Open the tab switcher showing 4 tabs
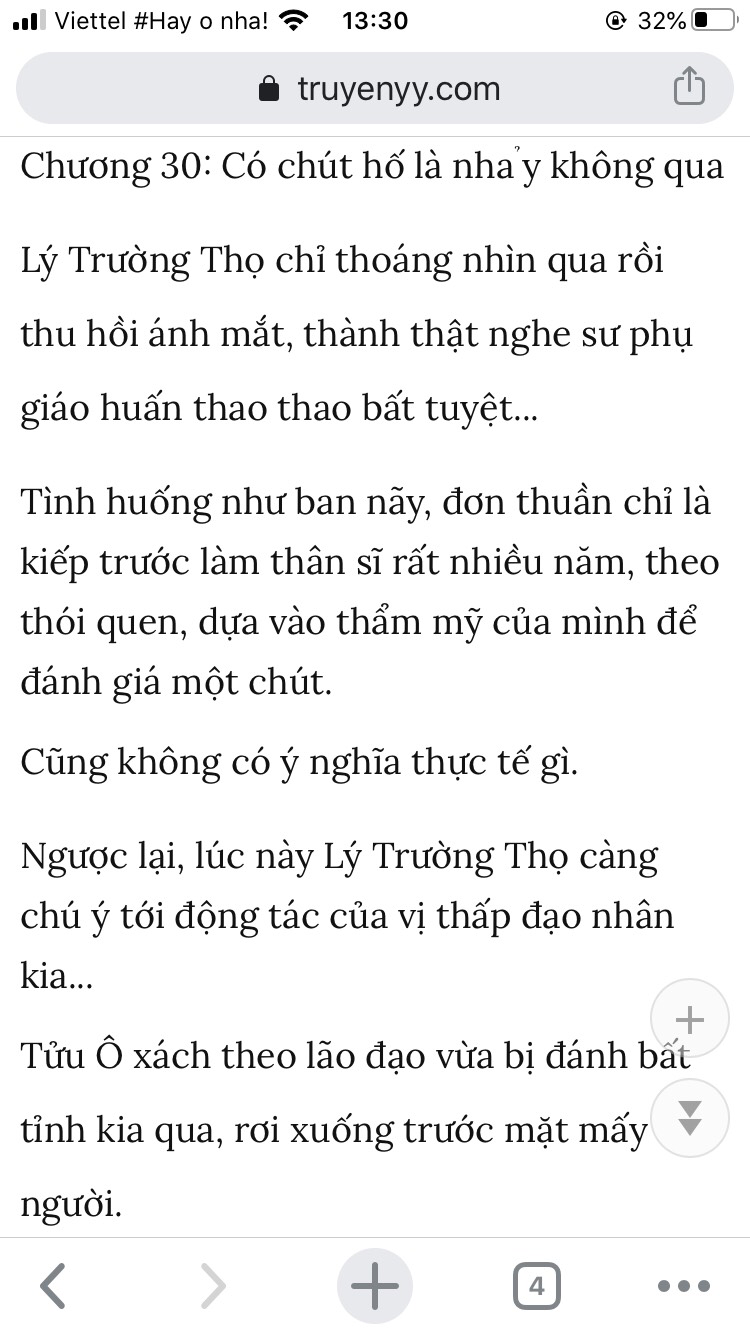This screenshot has height=1334, width=750. [x=537, y=1285]
